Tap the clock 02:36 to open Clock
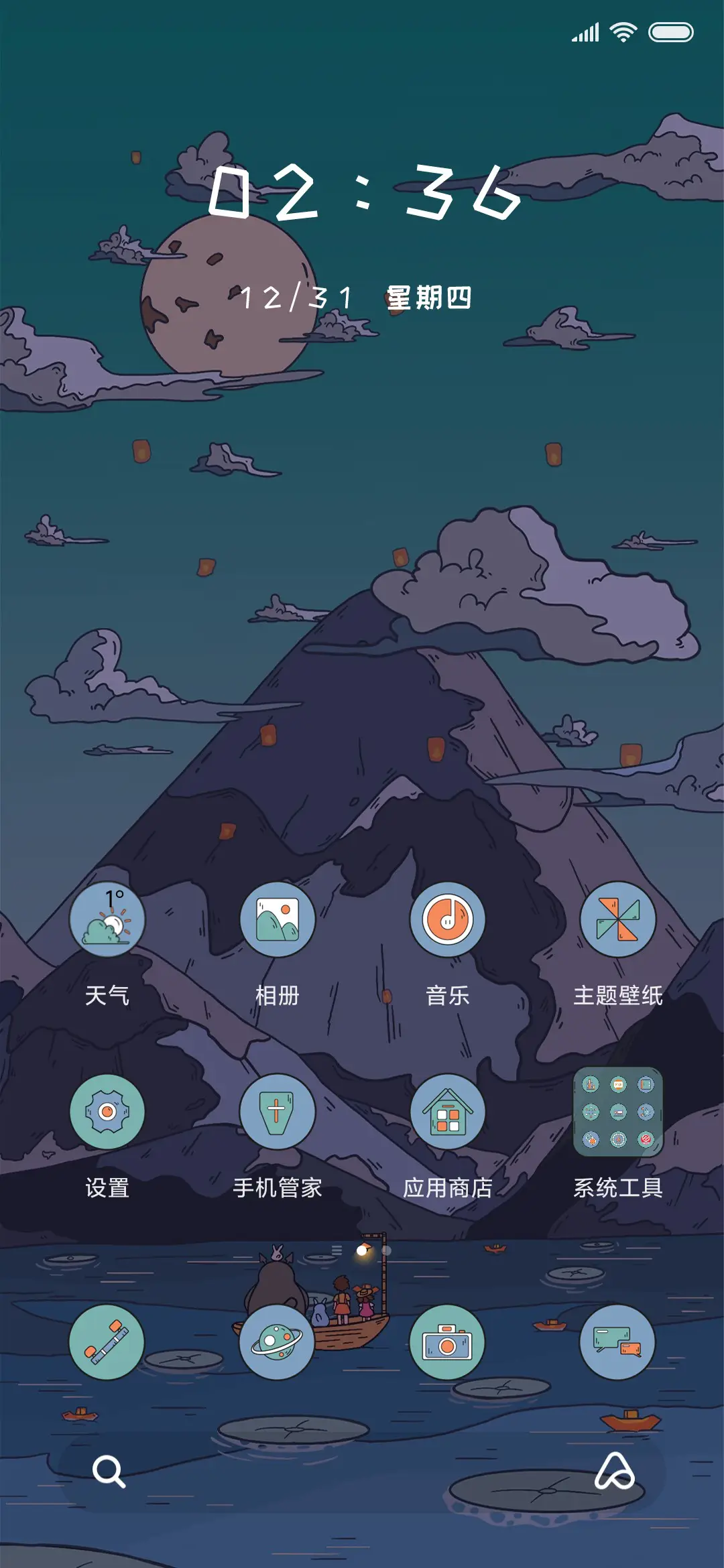Screen dimensions: 724x1568 tap(362, 194)
